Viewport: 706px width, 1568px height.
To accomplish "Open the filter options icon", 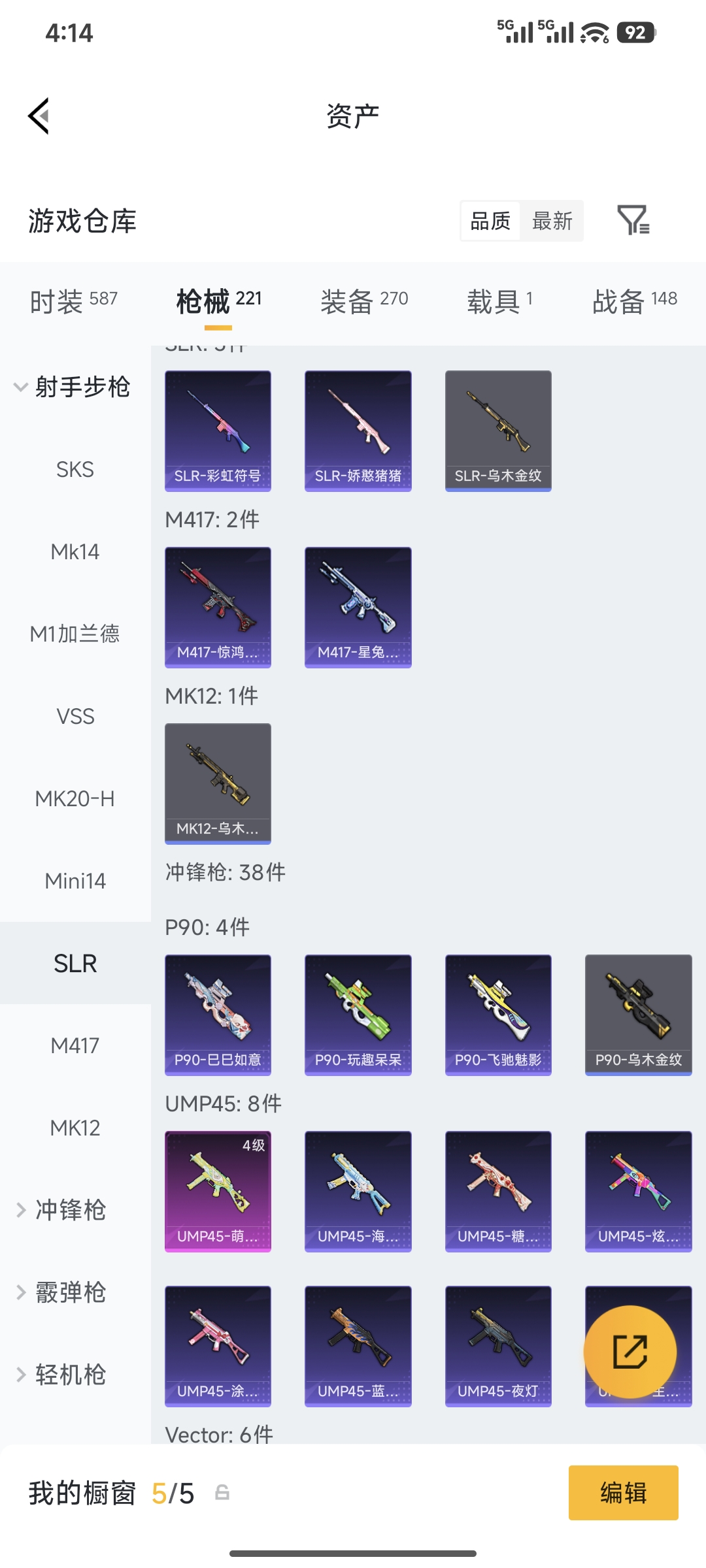I will [x=633, y=221].
